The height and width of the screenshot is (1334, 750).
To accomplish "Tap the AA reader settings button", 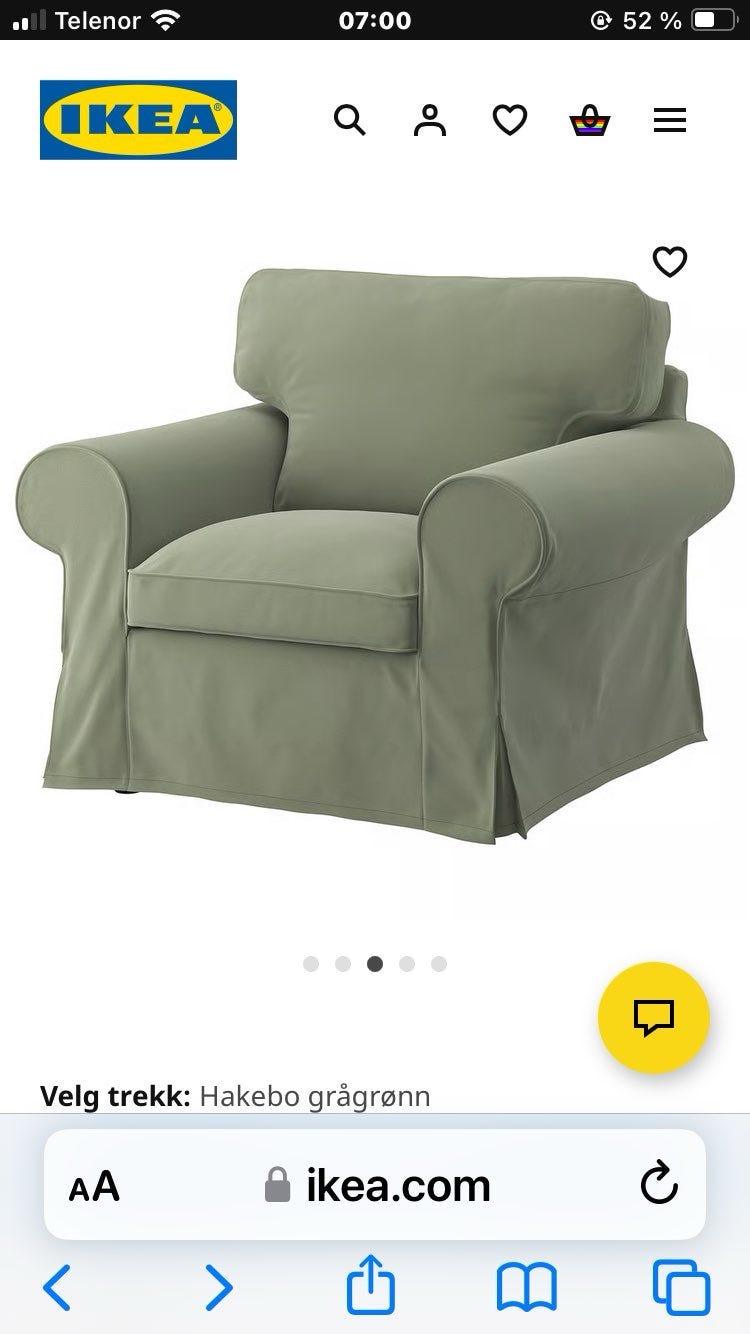I will (x=94, y=1186).
